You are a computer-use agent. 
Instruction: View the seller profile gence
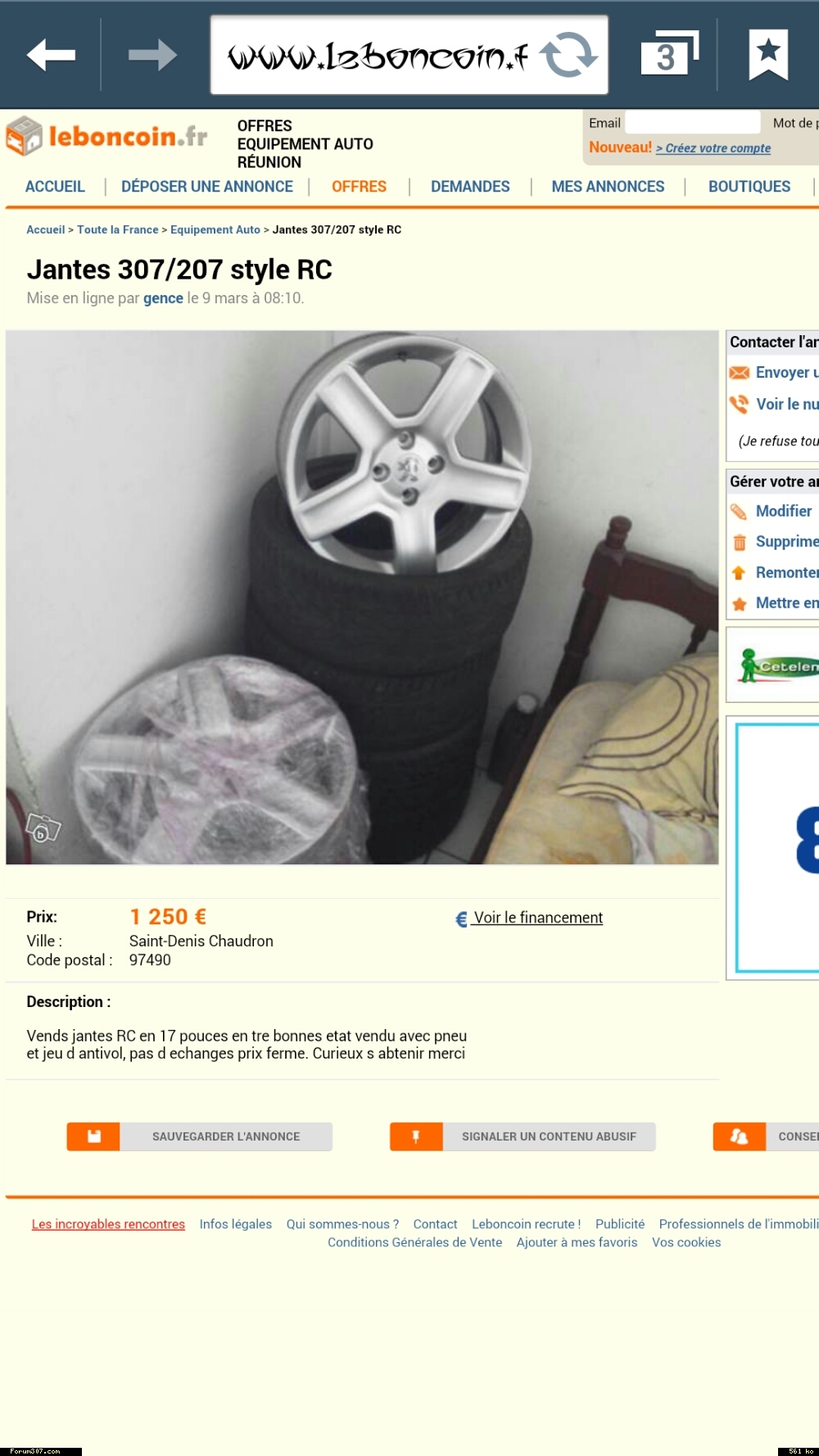coord(163,298)
